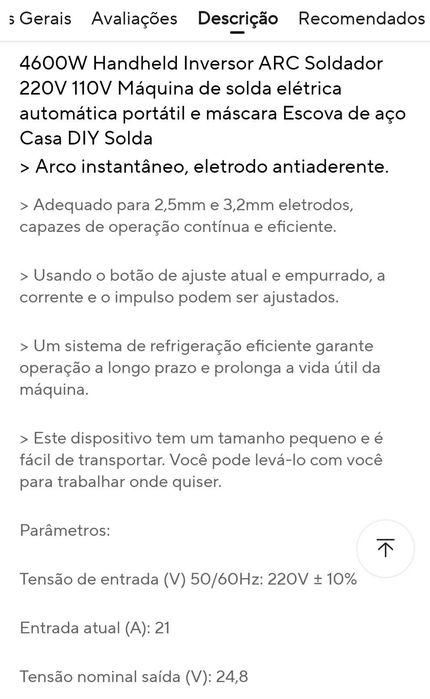Go to the Gerais tab

tap(41, 19)
